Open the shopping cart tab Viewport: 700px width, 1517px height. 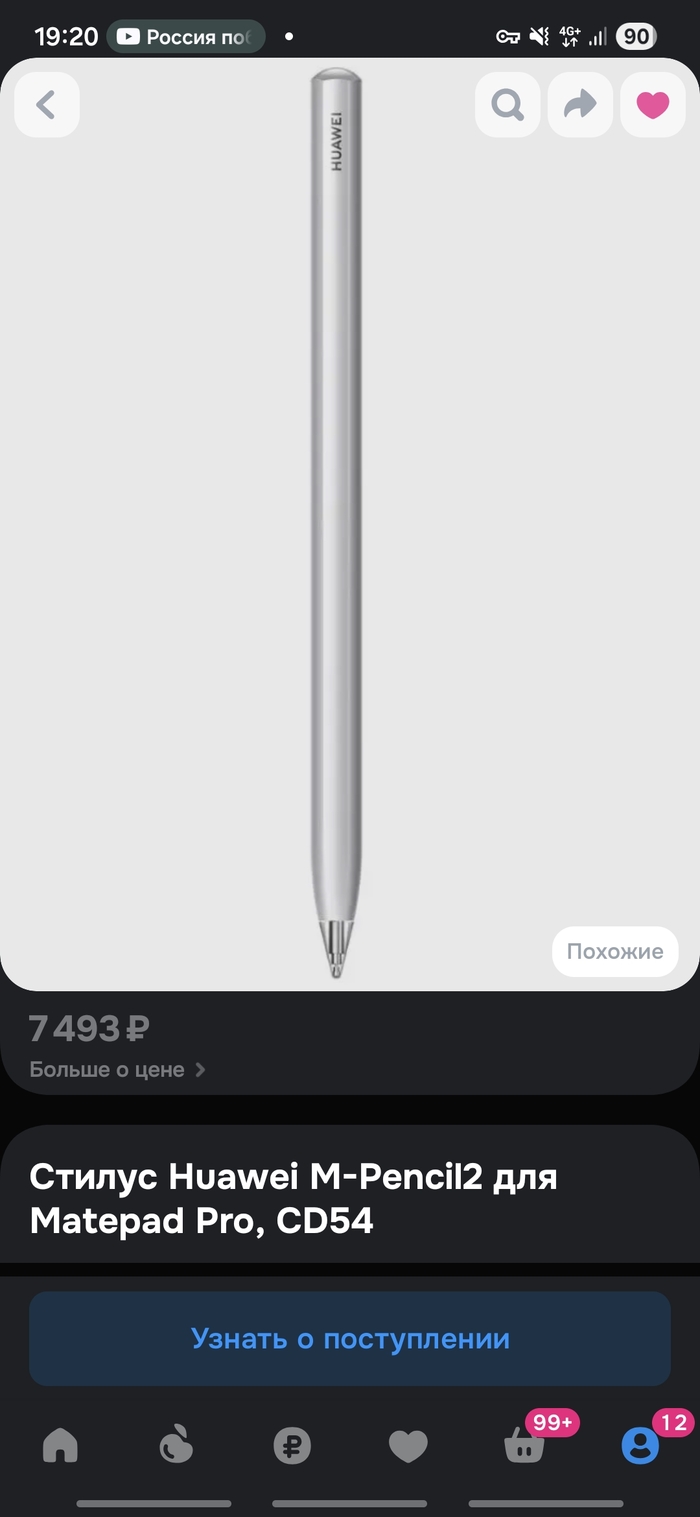coord(524,1445)
